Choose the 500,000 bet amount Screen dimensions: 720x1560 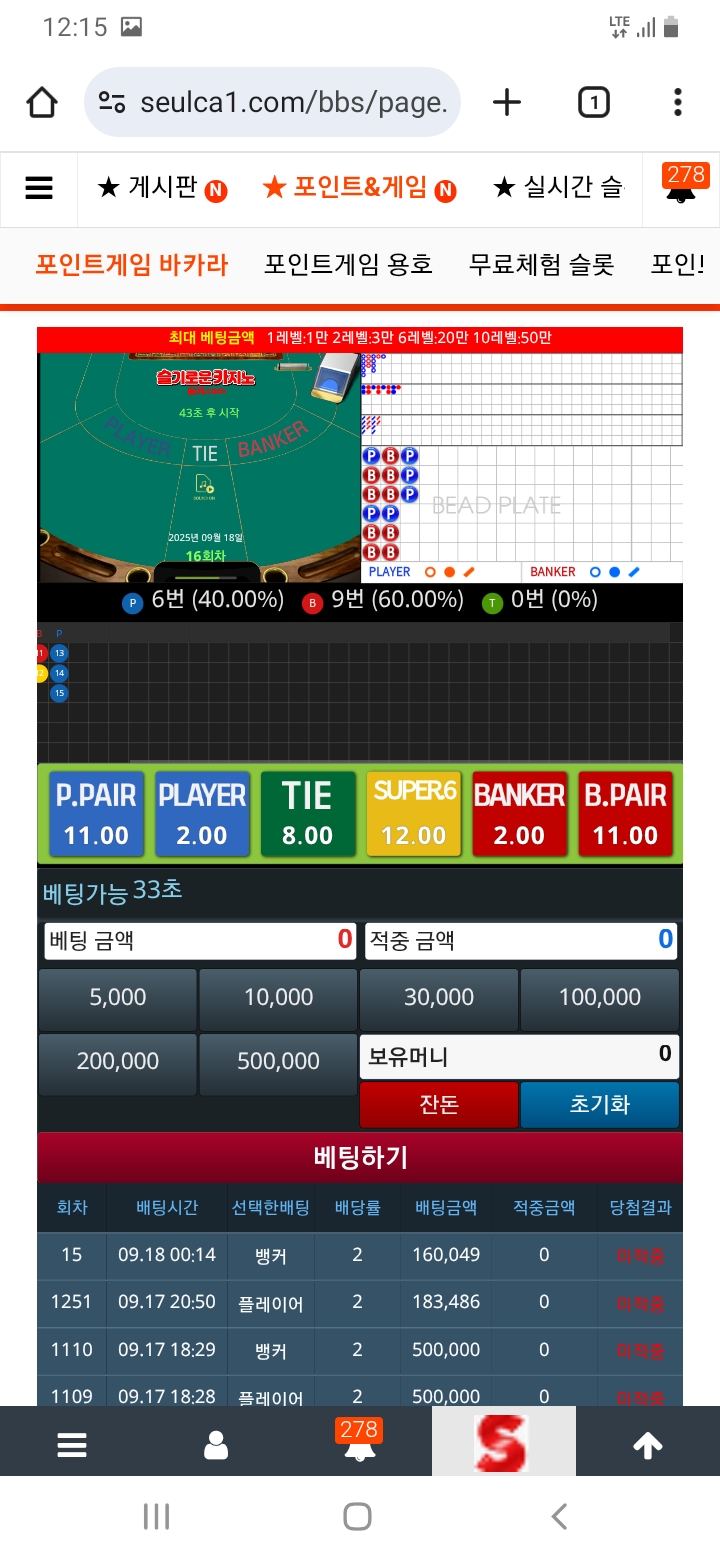278,1062
